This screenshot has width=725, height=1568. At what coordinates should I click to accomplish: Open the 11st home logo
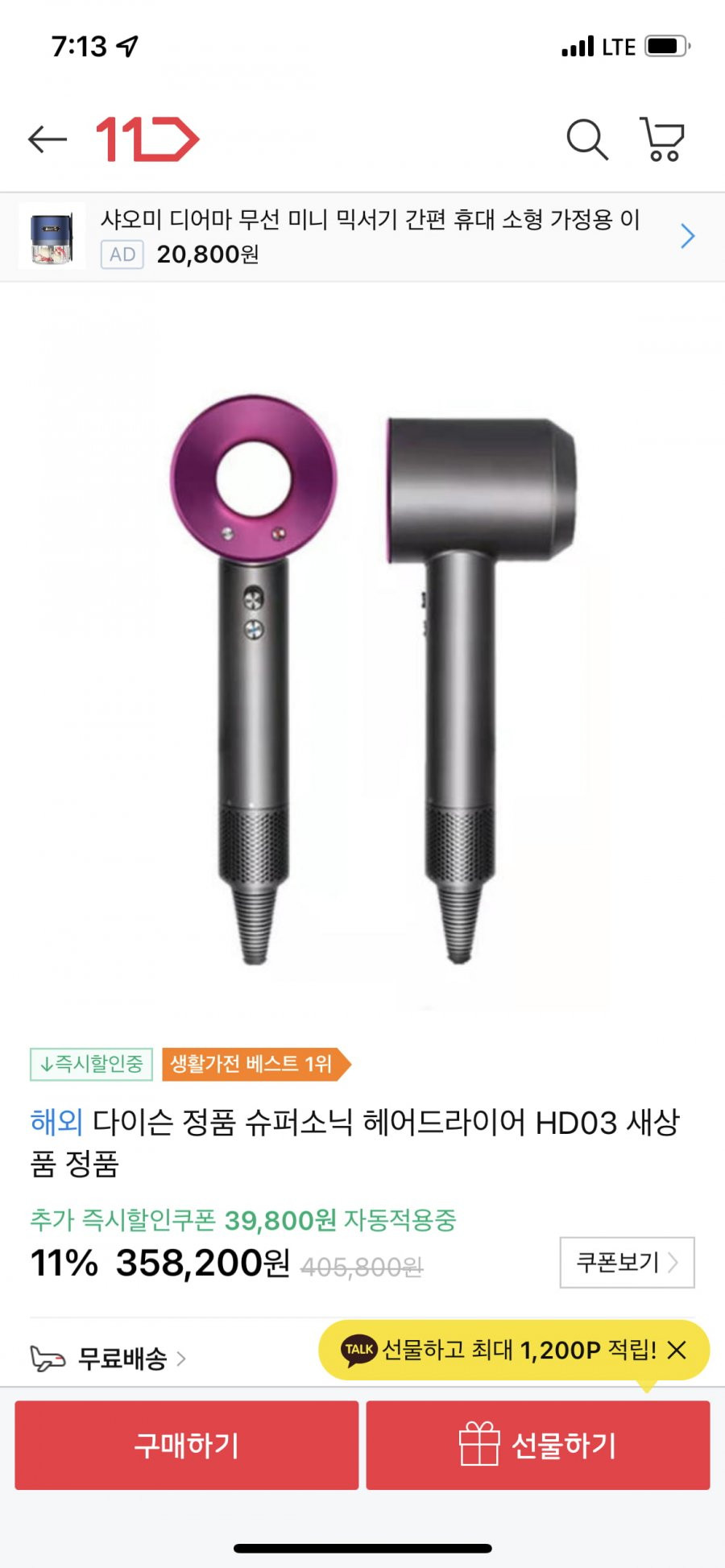pos(147,139)
